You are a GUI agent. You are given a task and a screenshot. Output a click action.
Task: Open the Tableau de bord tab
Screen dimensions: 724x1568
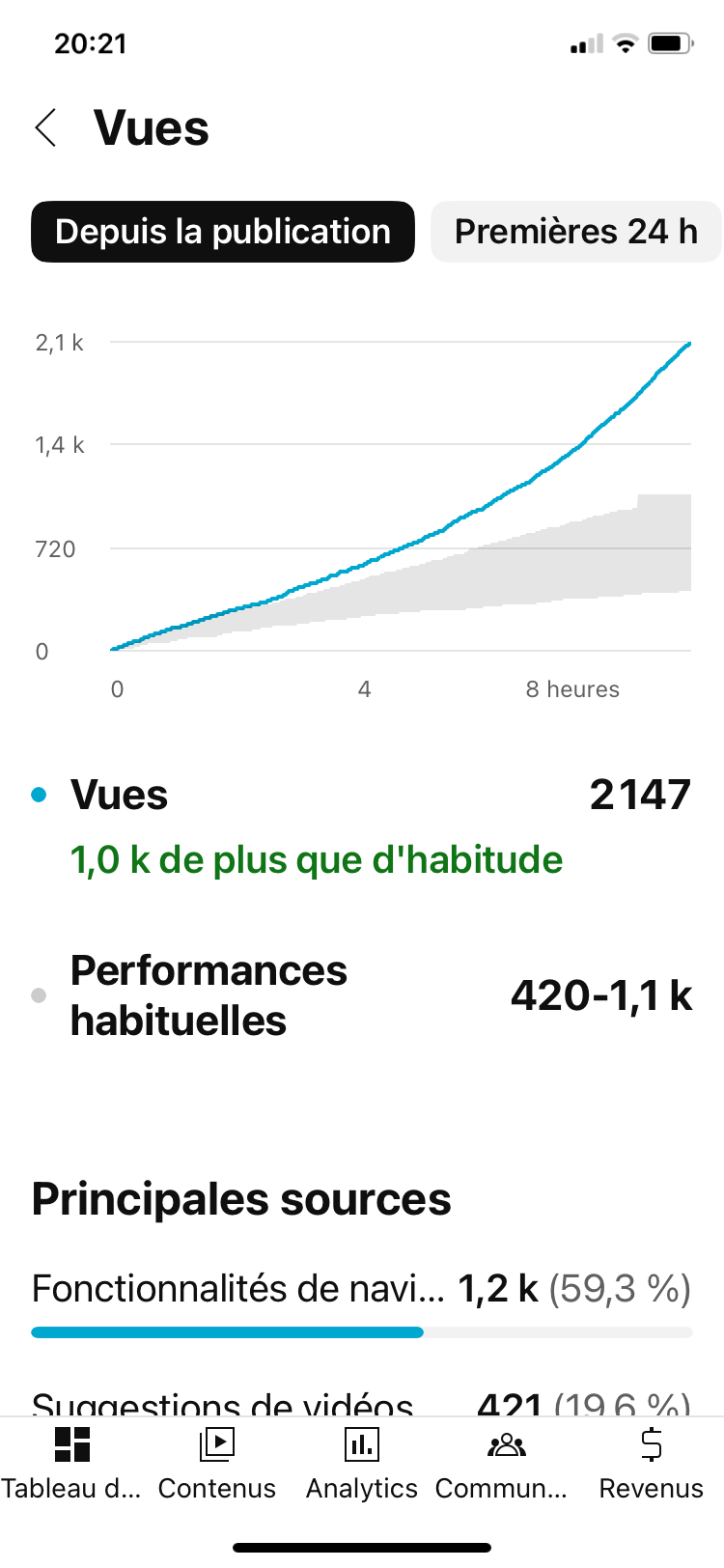click(x=72, y=1464)
